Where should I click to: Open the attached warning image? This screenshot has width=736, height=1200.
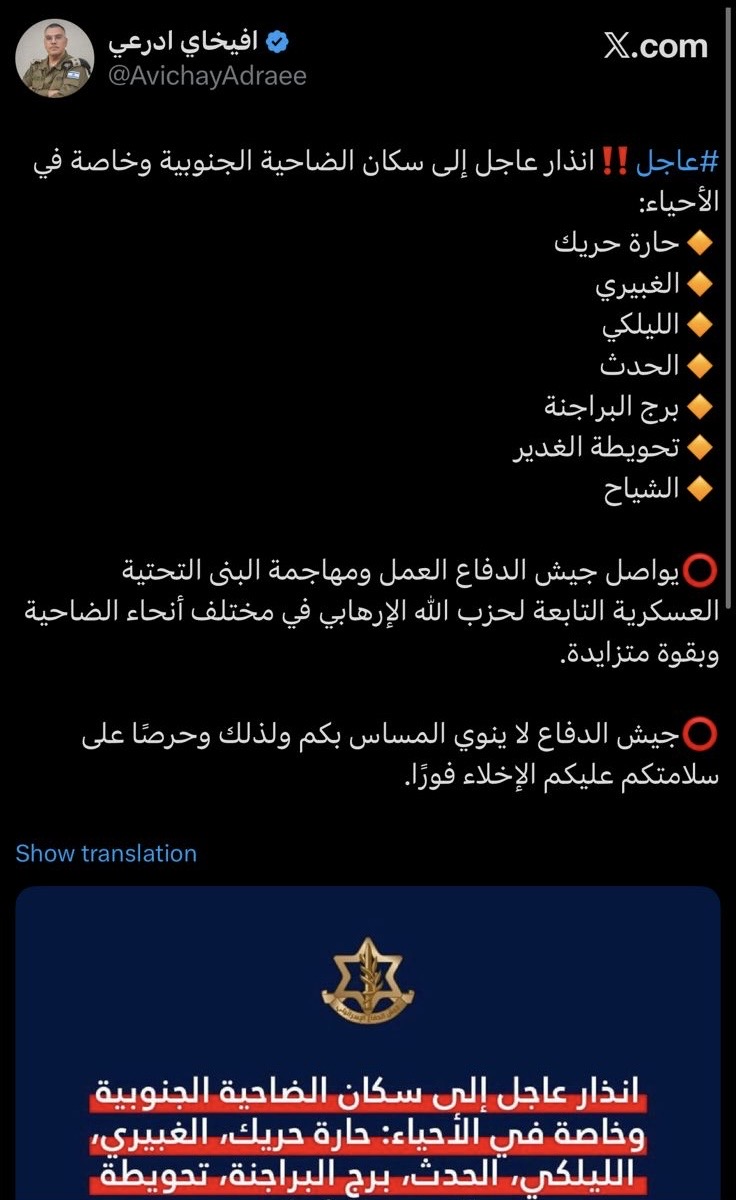click(x=368, y=1040)
